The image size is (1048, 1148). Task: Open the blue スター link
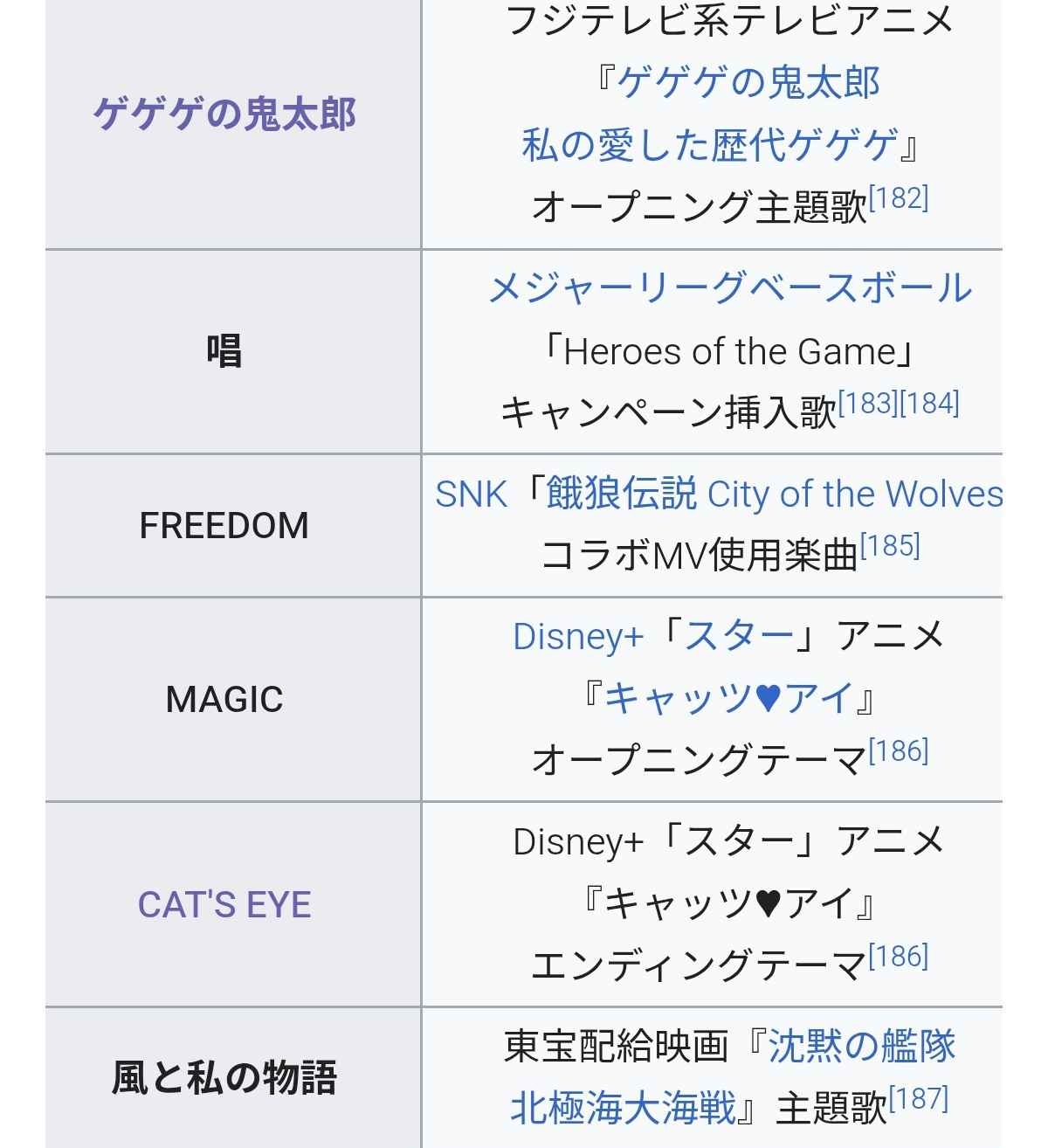point(739,637)
